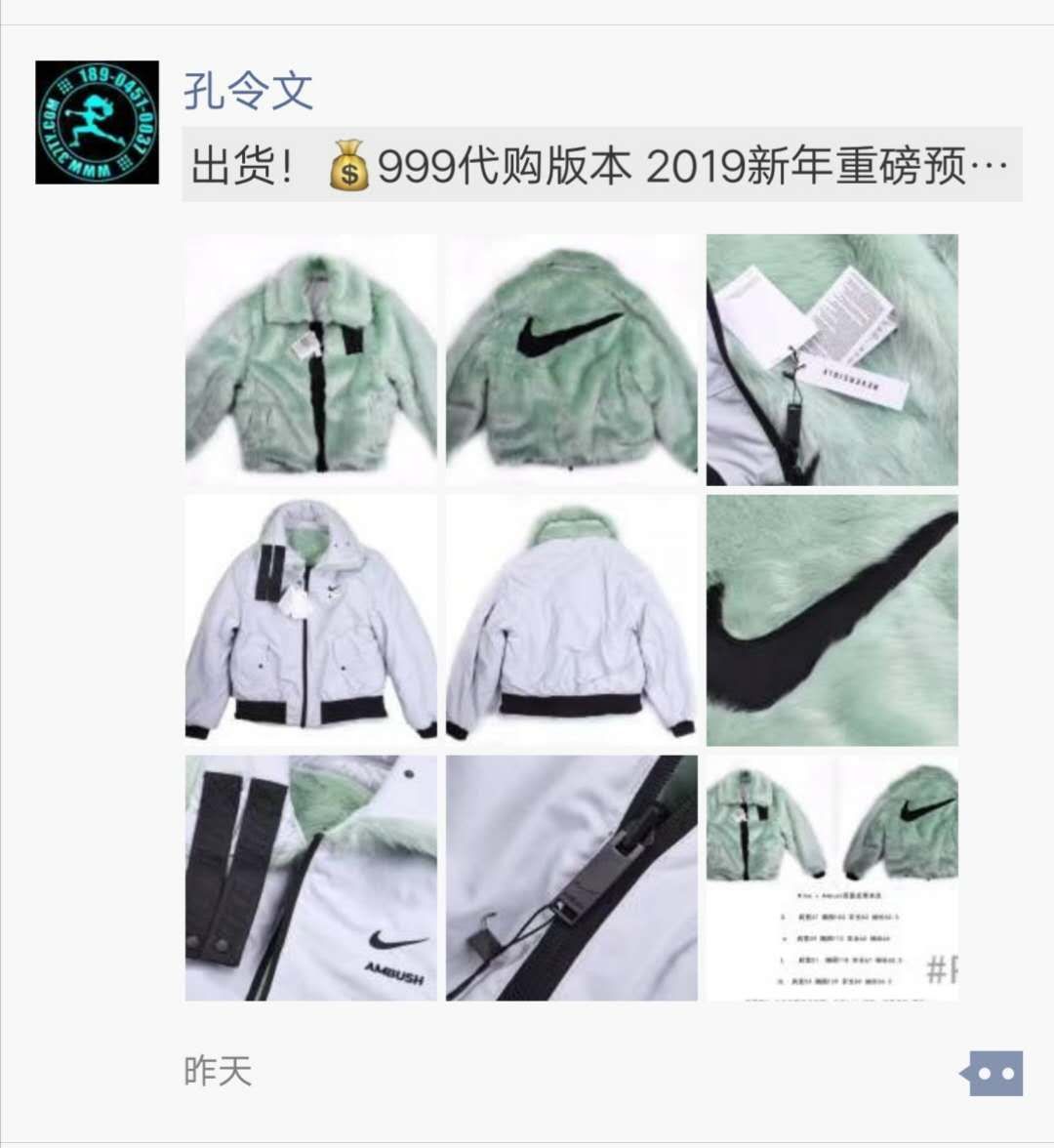Open the AMBUSH logo close-up photo
This screenshot has width=1054, height=1148.
pos(311,879)
